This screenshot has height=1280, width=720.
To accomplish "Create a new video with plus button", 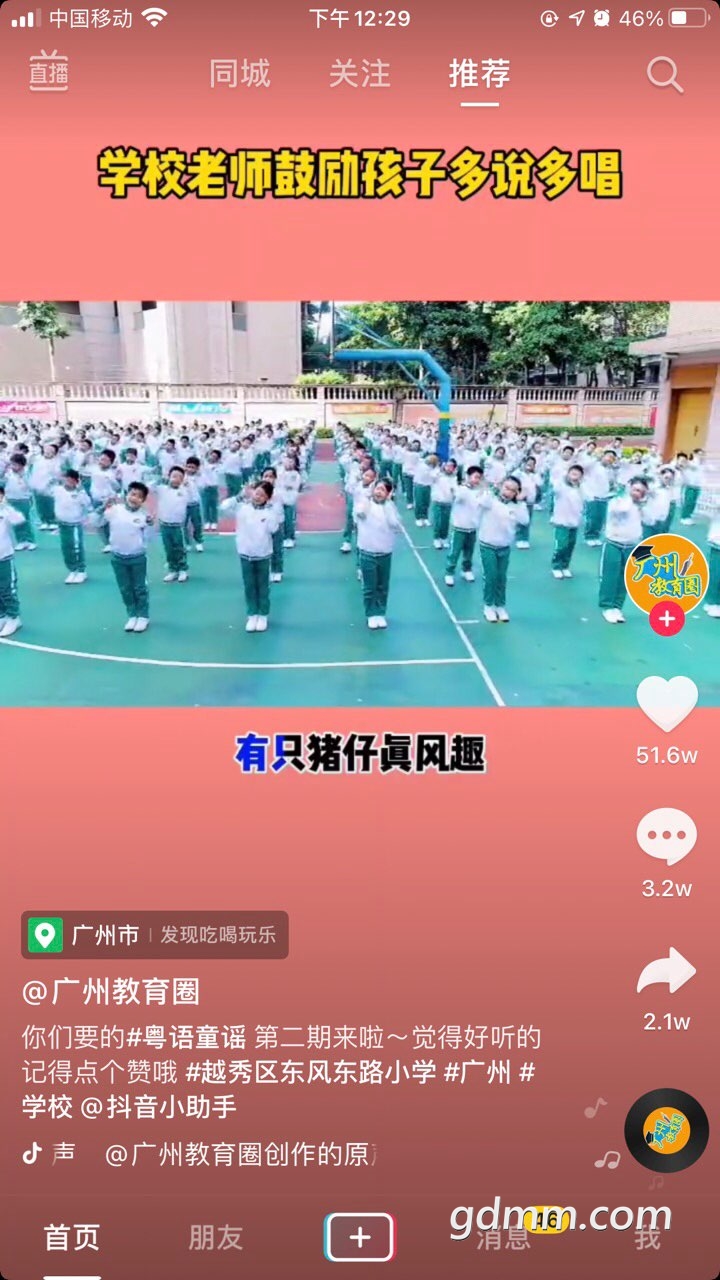I will [x=359, y=1238].
